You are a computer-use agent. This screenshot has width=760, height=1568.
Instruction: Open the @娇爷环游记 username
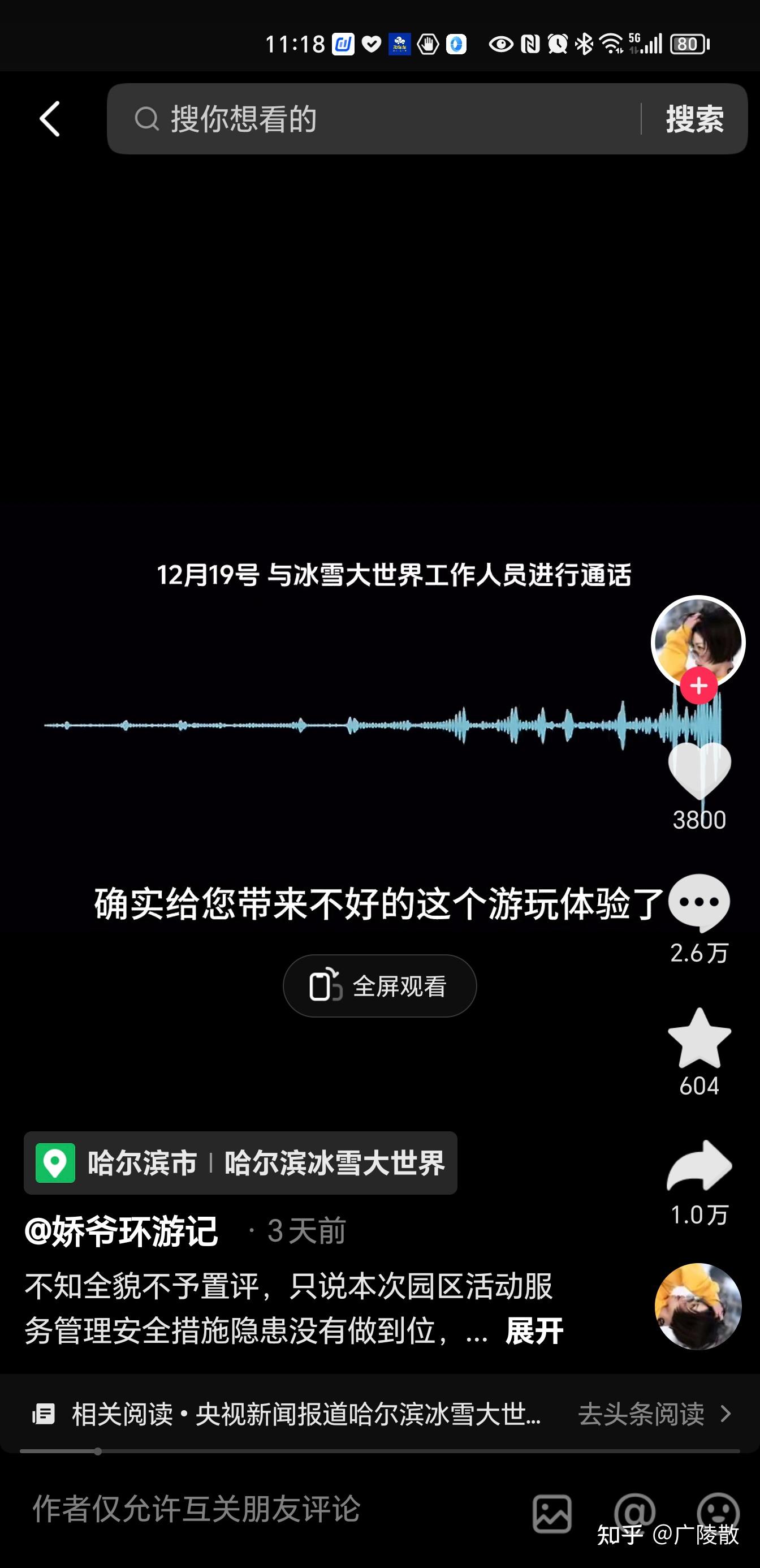122,1231
